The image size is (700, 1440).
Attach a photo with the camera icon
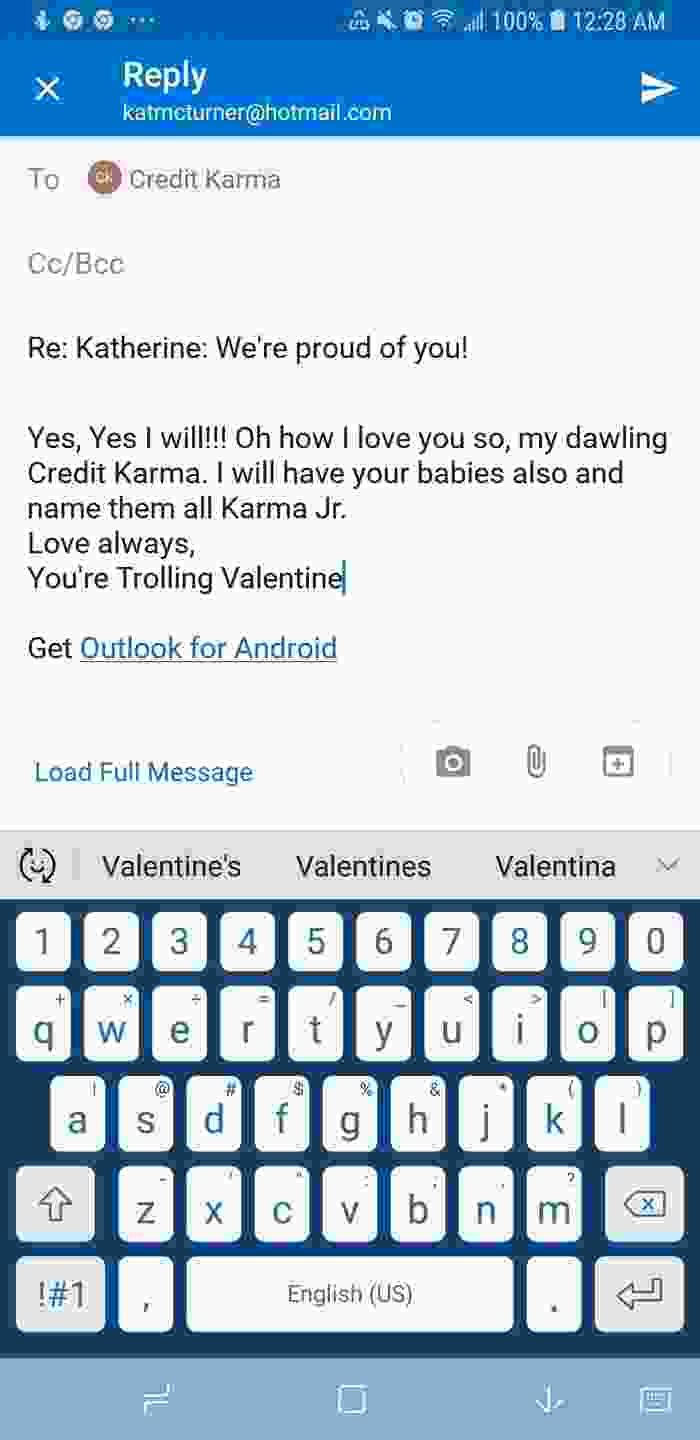[452, 762]
